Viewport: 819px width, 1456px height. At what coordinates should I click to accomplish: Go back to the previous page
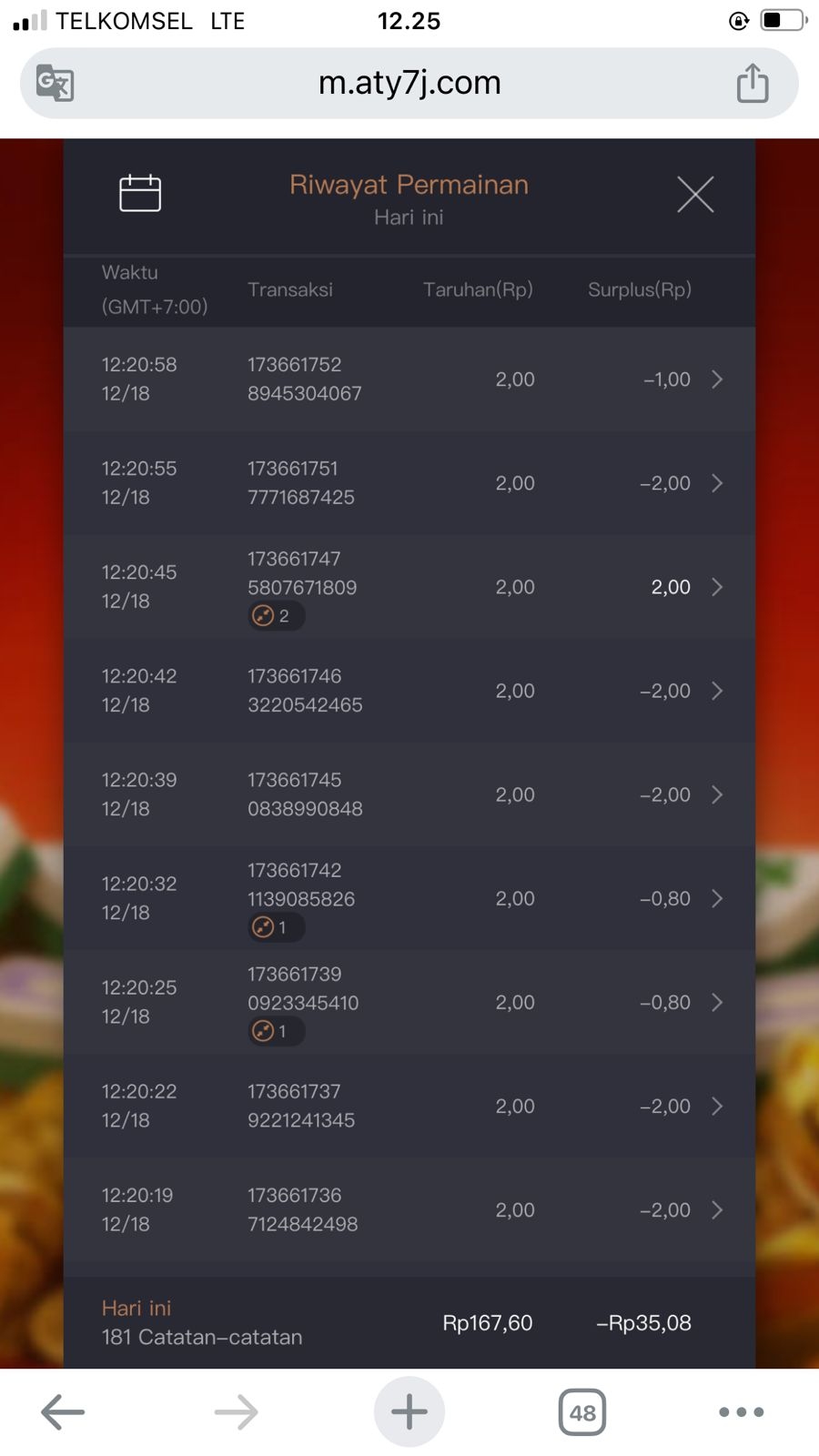[63, 1412]
